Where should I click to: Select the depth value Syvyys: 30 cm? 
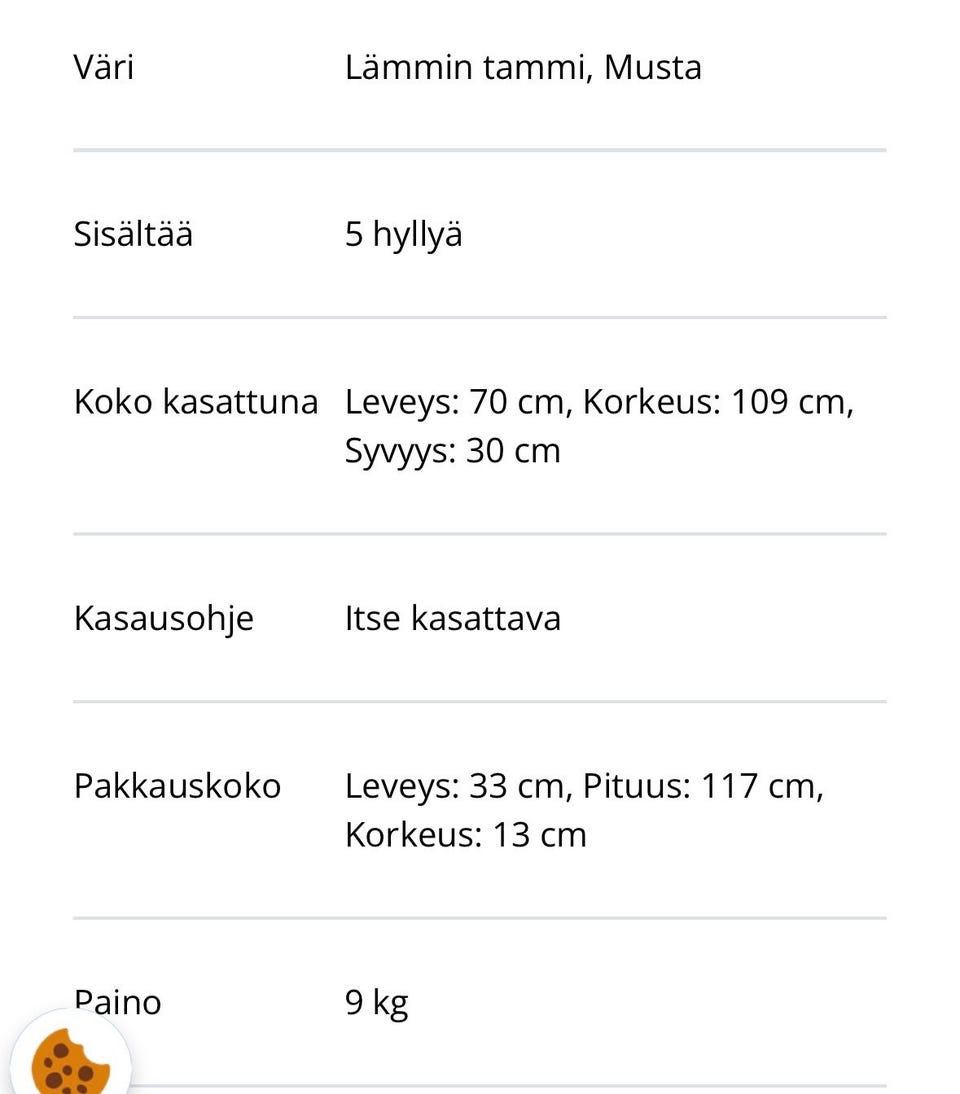[452, 450]
